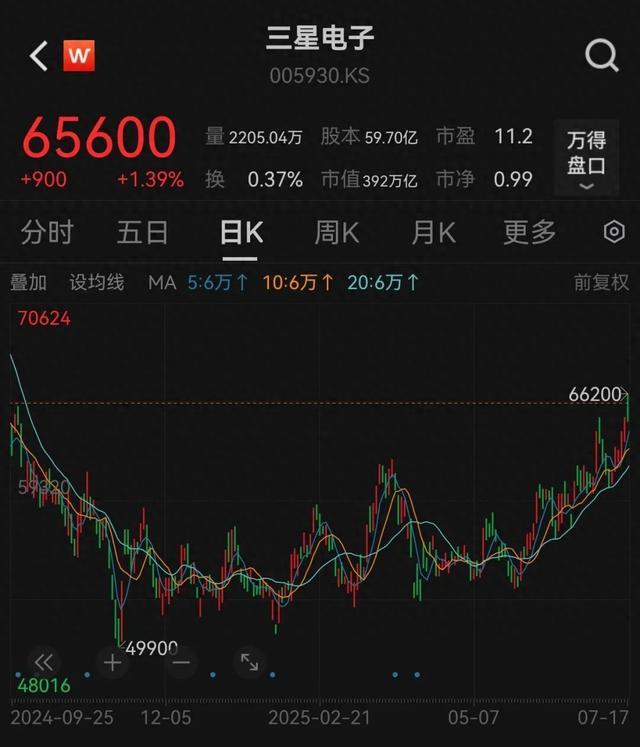The image size is (640, 747).
Task: Switch to the 五日 chart tab
Action: click(142, 233)
